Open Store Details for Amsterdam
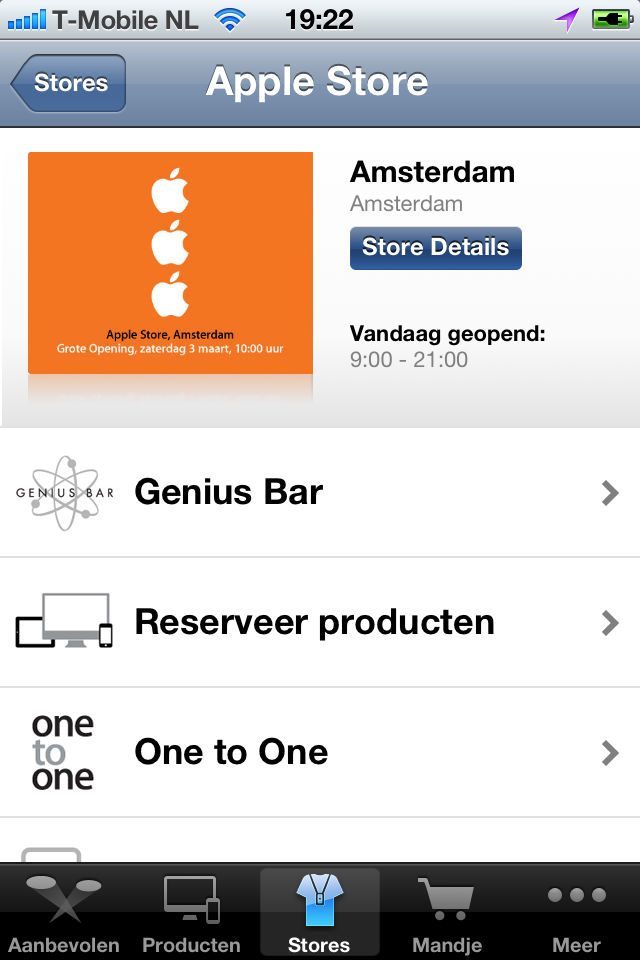Viewport: 640px width, 960px height. [435, 248]
